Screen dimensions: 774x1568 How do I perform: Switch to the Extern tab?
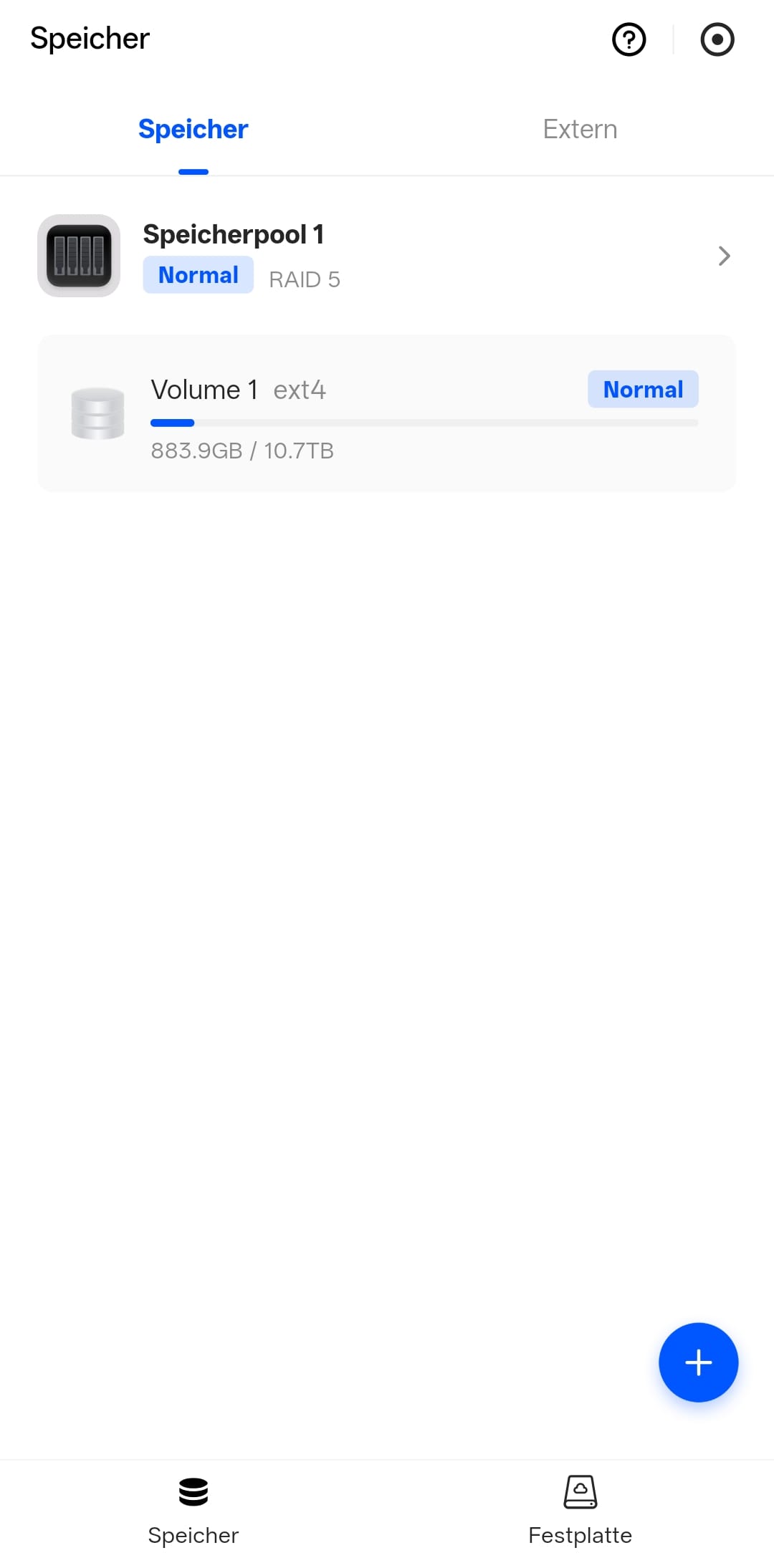(x=580, y=130)
